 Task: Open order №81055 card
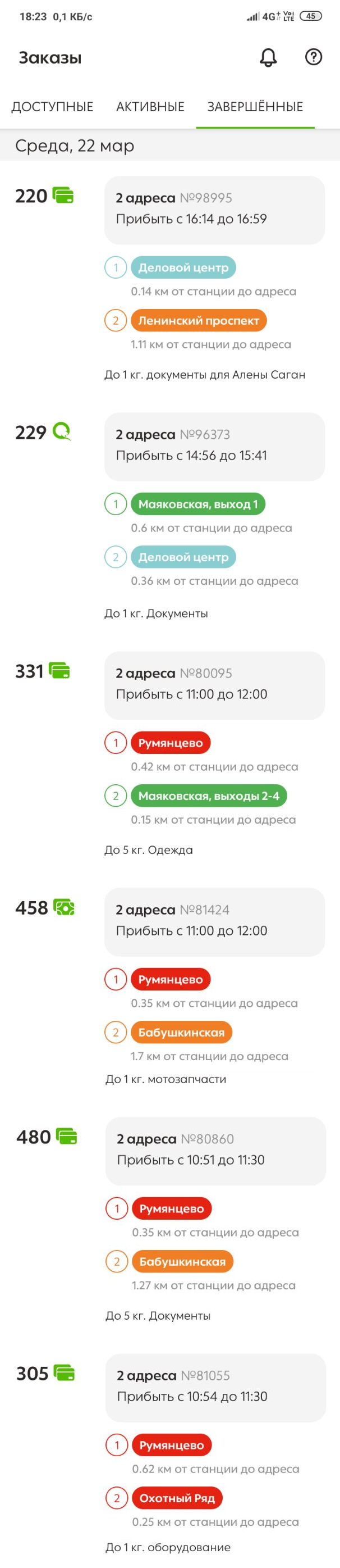[x=215, y=1387]
